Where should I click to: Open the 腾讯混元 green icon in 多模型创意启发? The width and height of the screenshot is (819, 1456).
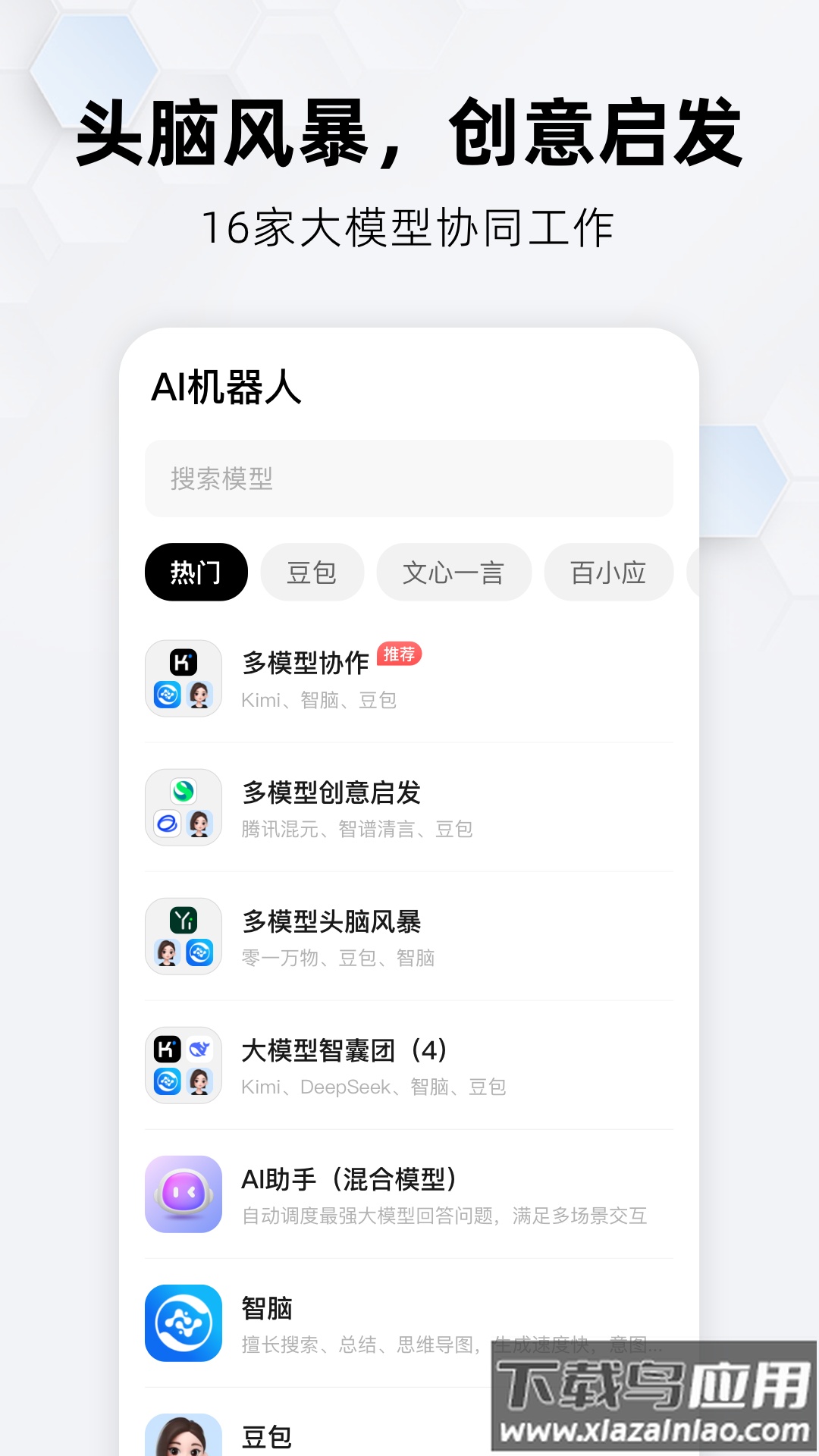[x=183, y=789]
